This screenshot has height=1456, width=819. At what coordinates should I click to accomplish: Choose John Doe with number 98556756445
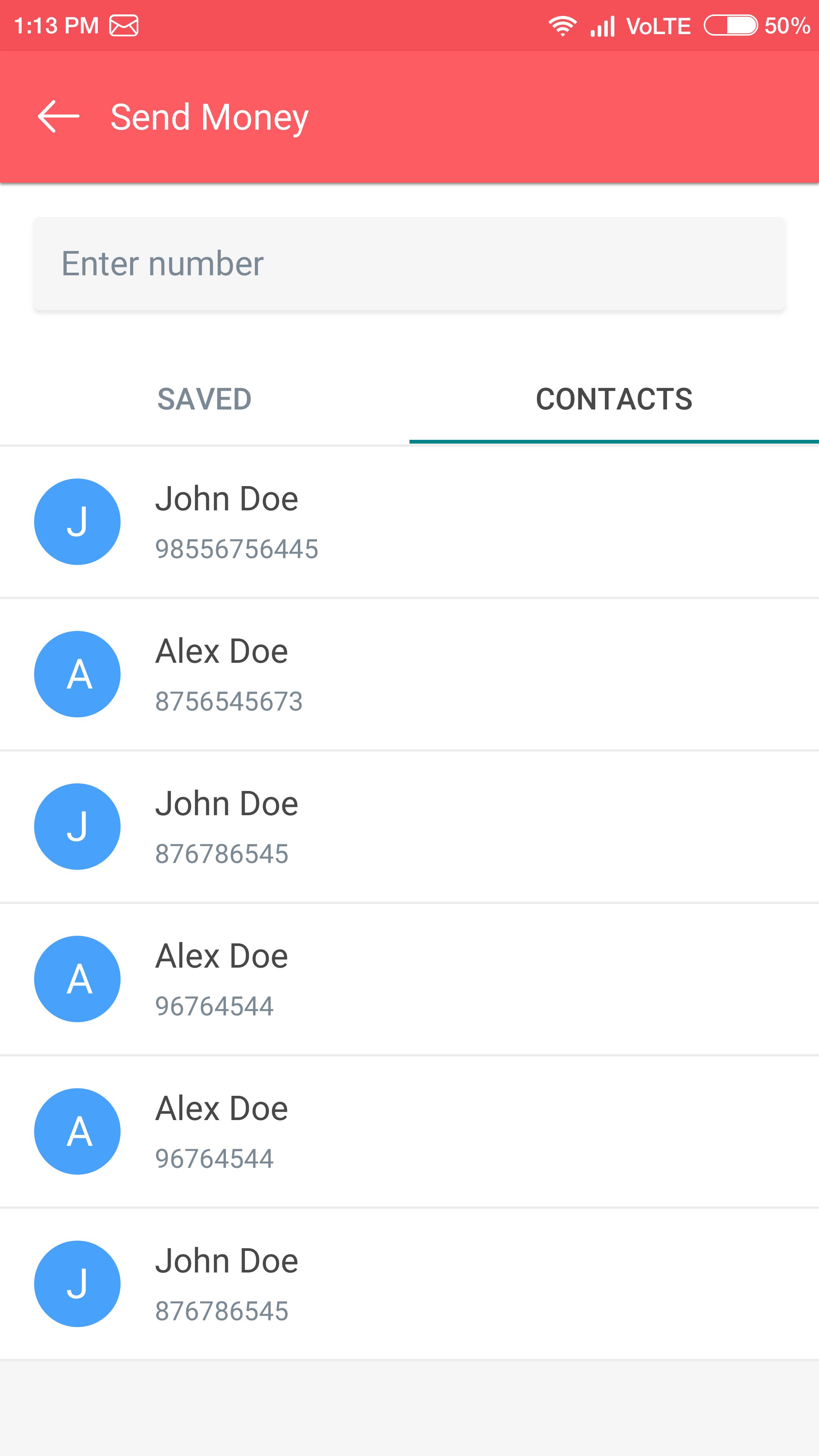[x=409, y=522]
